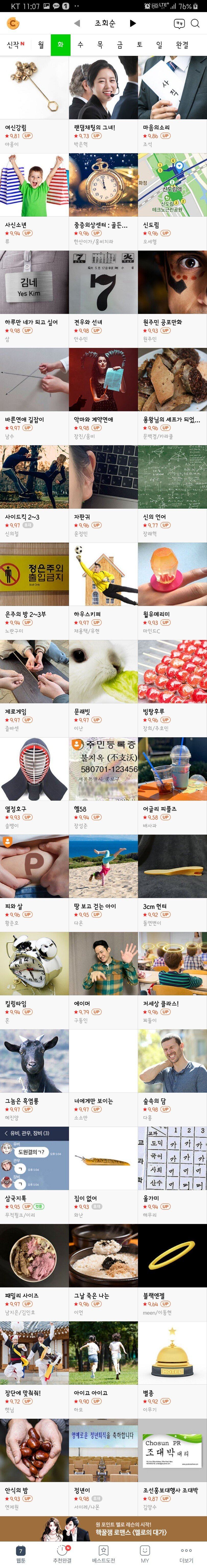The image size is (207, 1568).
Task: Open the 더보기 menu tab
Action: tap(186, 1554)
